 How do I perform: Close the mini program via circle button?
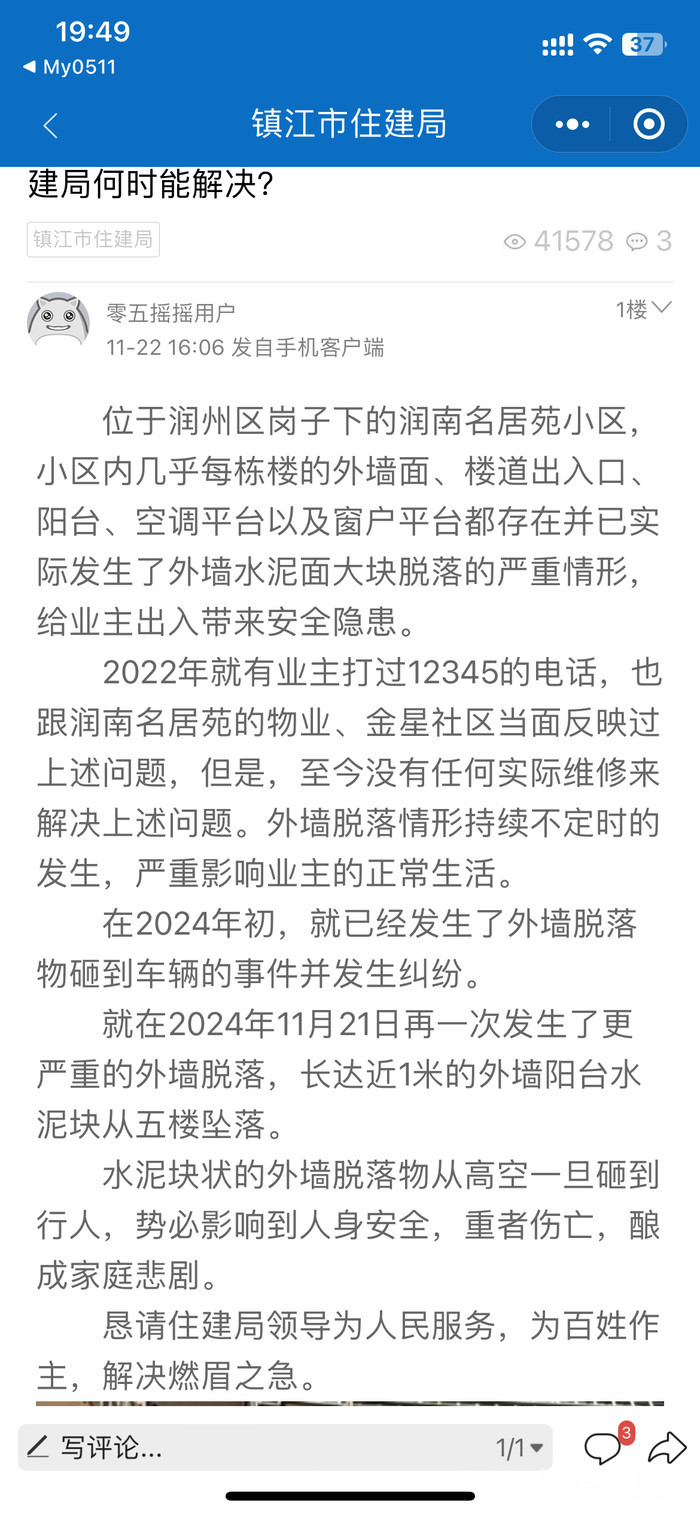pyautogui.click(x=649, y=125)
